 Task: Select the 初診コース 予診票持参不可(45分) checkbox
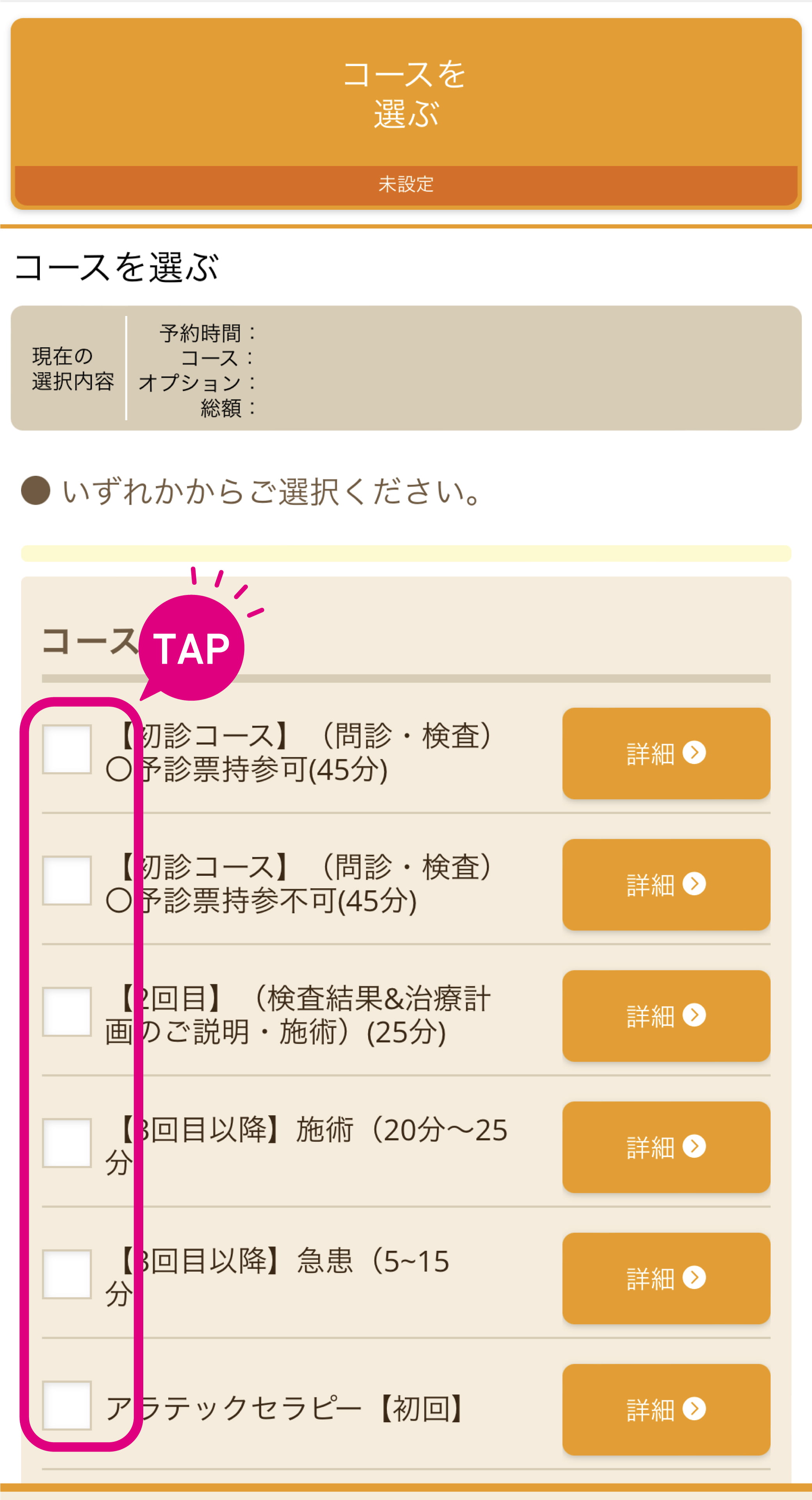67,880
